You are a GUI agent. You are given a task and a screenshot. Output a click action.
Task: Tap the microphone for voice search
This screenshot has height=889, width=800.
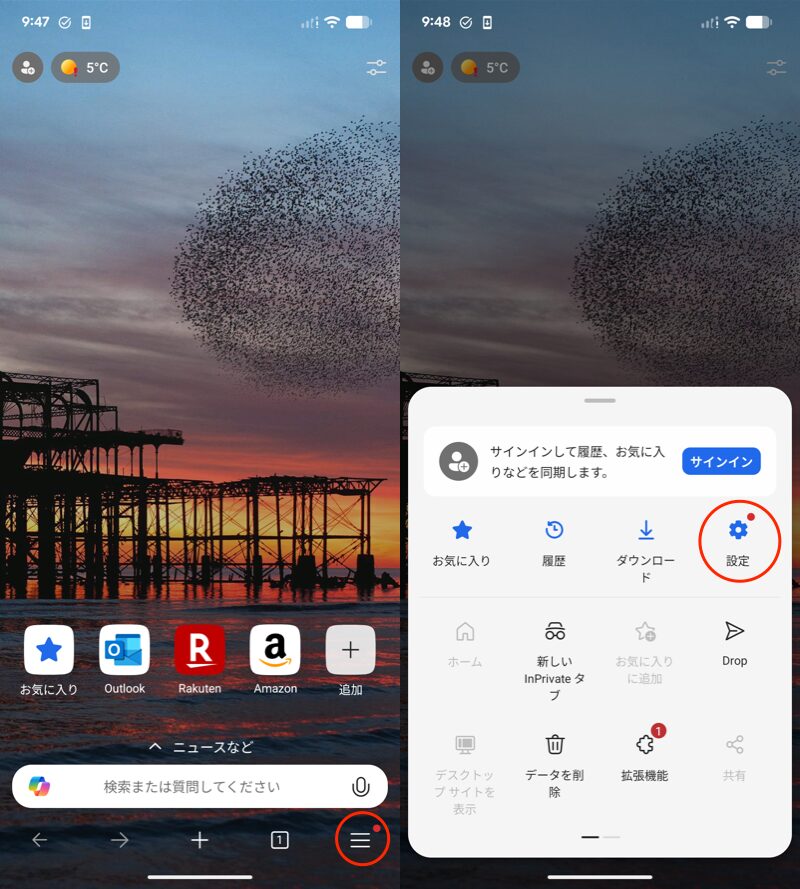coord(361,787)
